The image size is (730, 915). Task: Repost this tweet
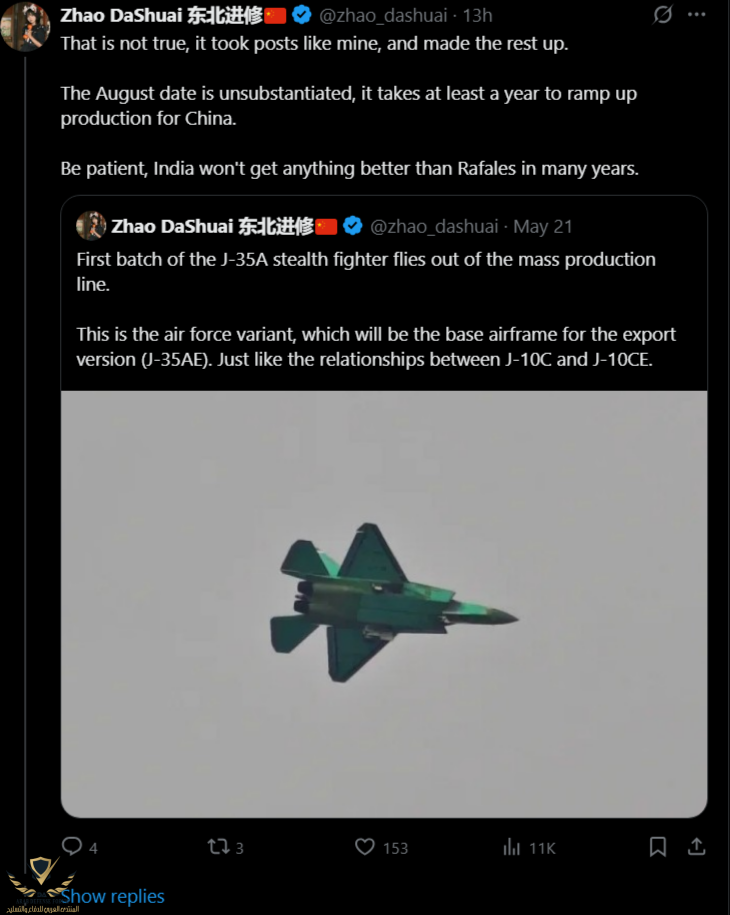[x=217, y=847]
